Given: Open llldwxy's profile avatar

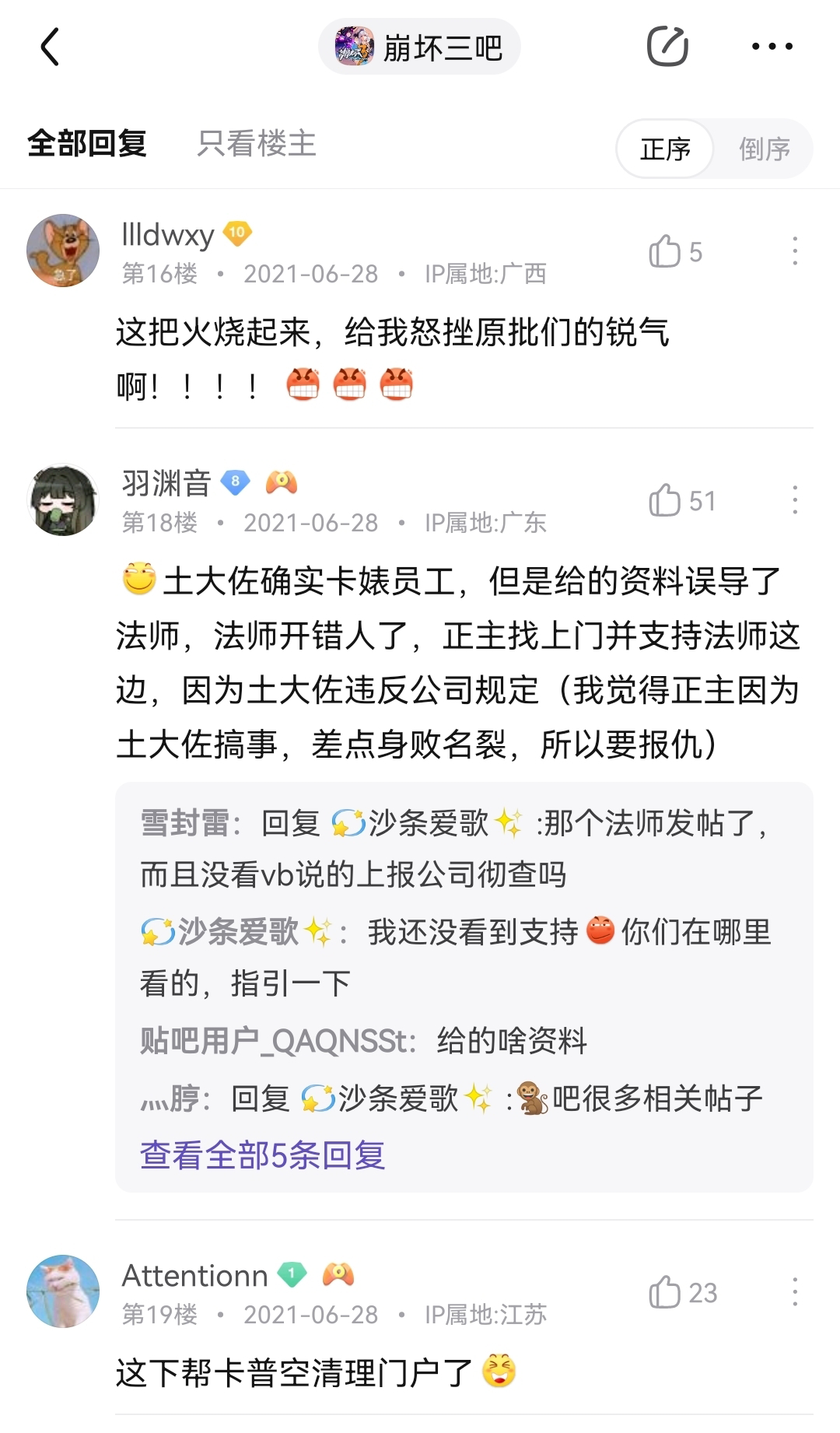Looking at the screenshot, I should 63,251.
